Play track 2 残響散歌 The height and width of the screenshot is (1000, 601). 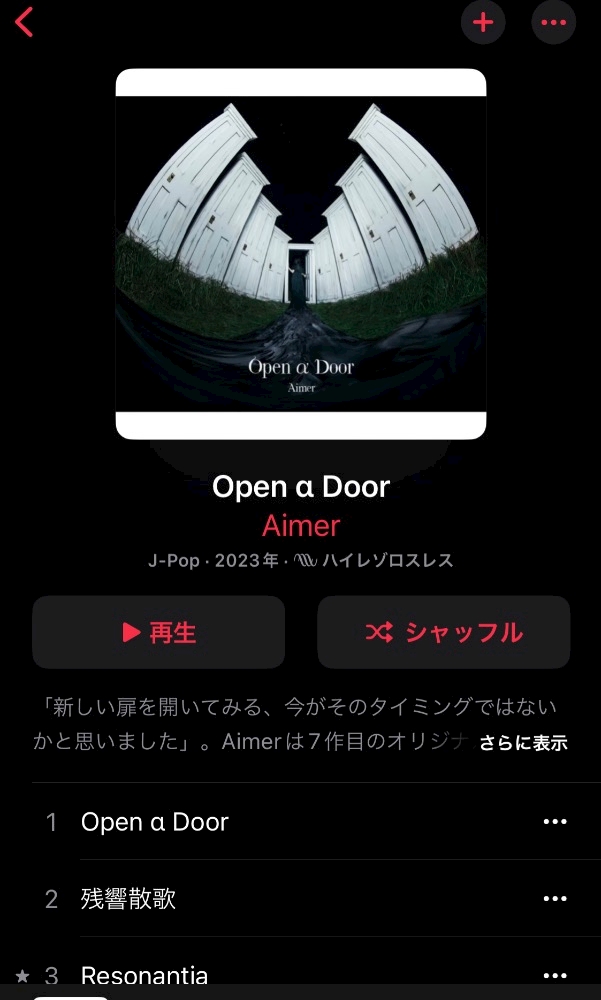129,899
